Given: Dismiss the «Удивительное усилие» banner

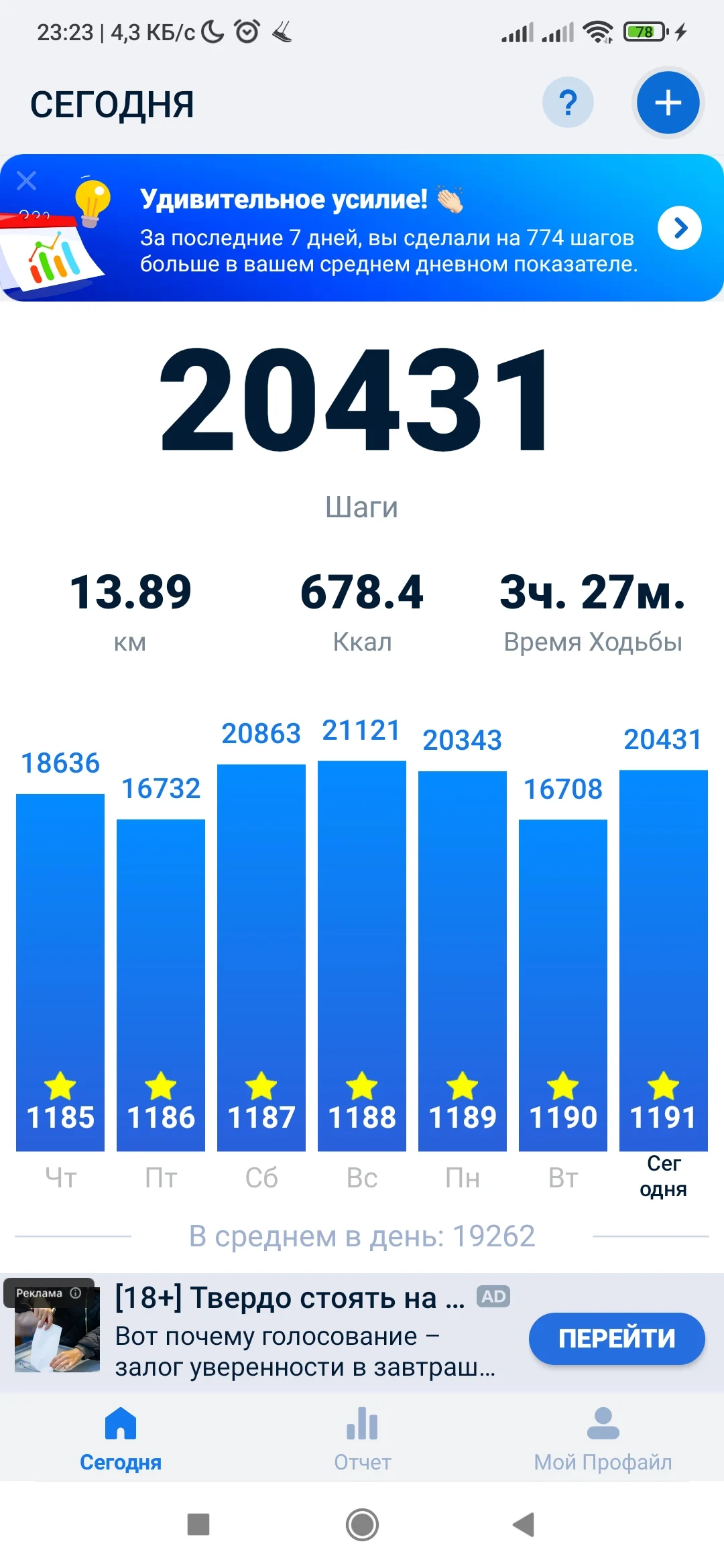Looking at the screenshot, I should pos(27,180).
